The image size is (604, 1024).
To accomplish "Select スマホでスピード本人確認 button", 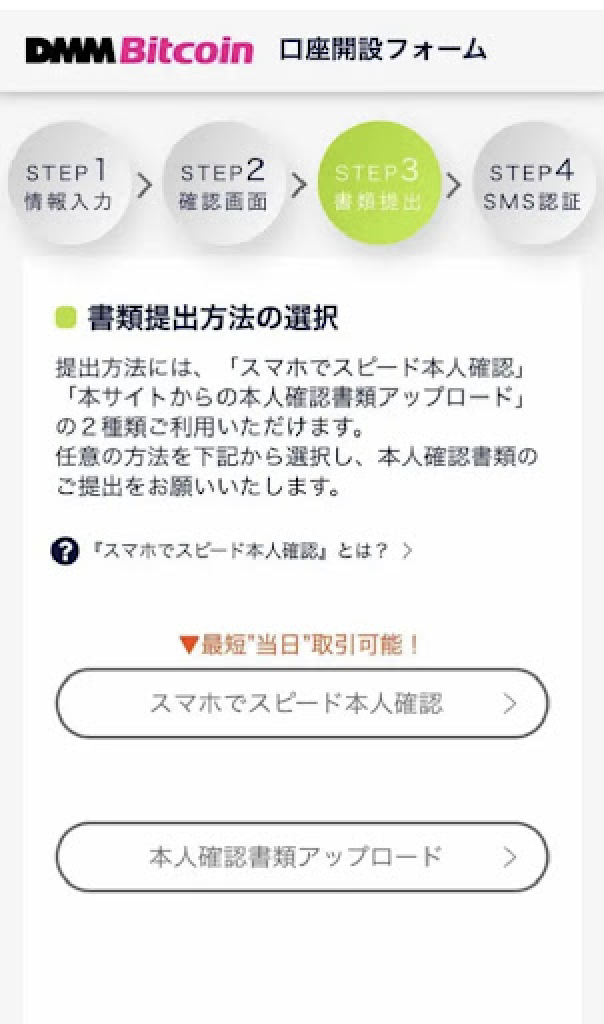I will coord(301,704).
